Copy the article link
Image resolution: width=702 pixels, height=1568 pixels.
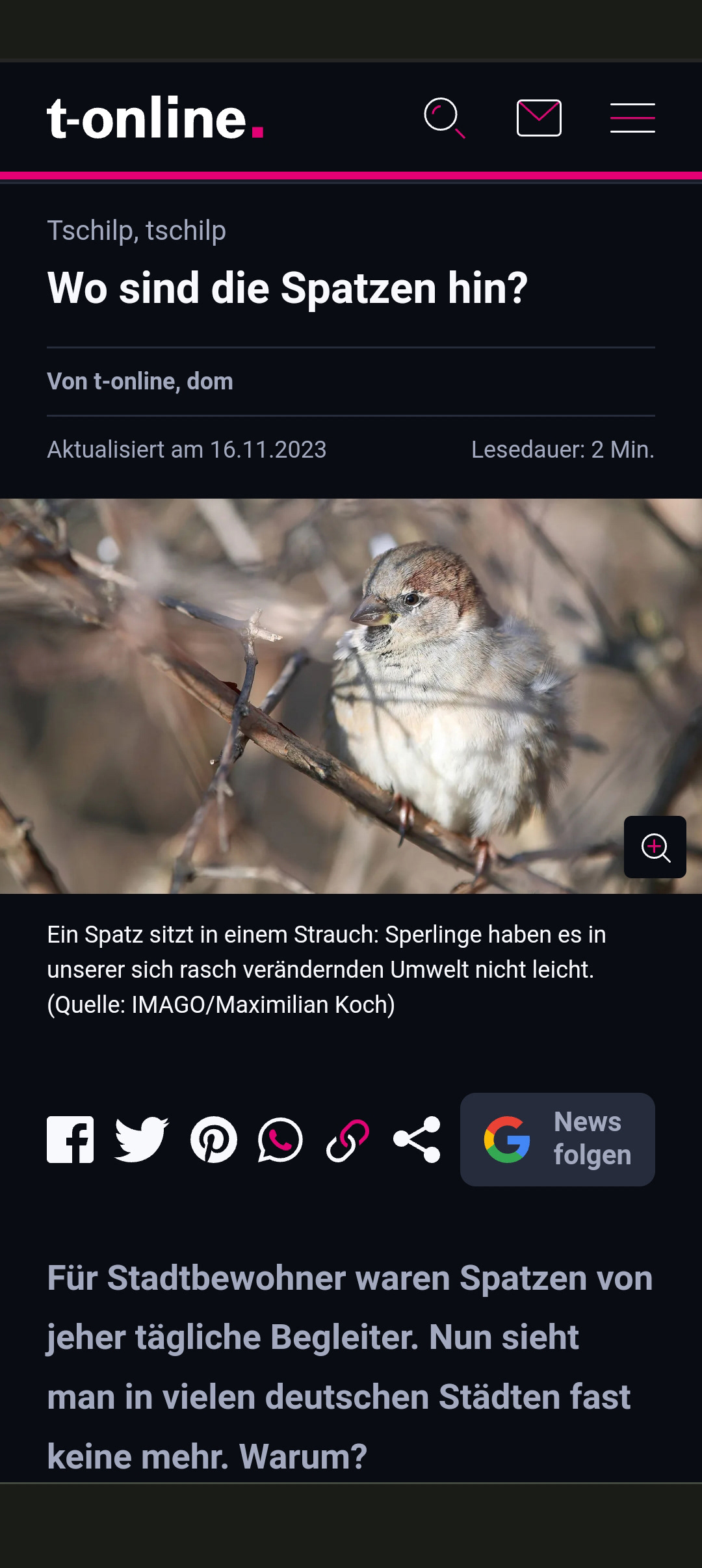tap(348, 1140)
